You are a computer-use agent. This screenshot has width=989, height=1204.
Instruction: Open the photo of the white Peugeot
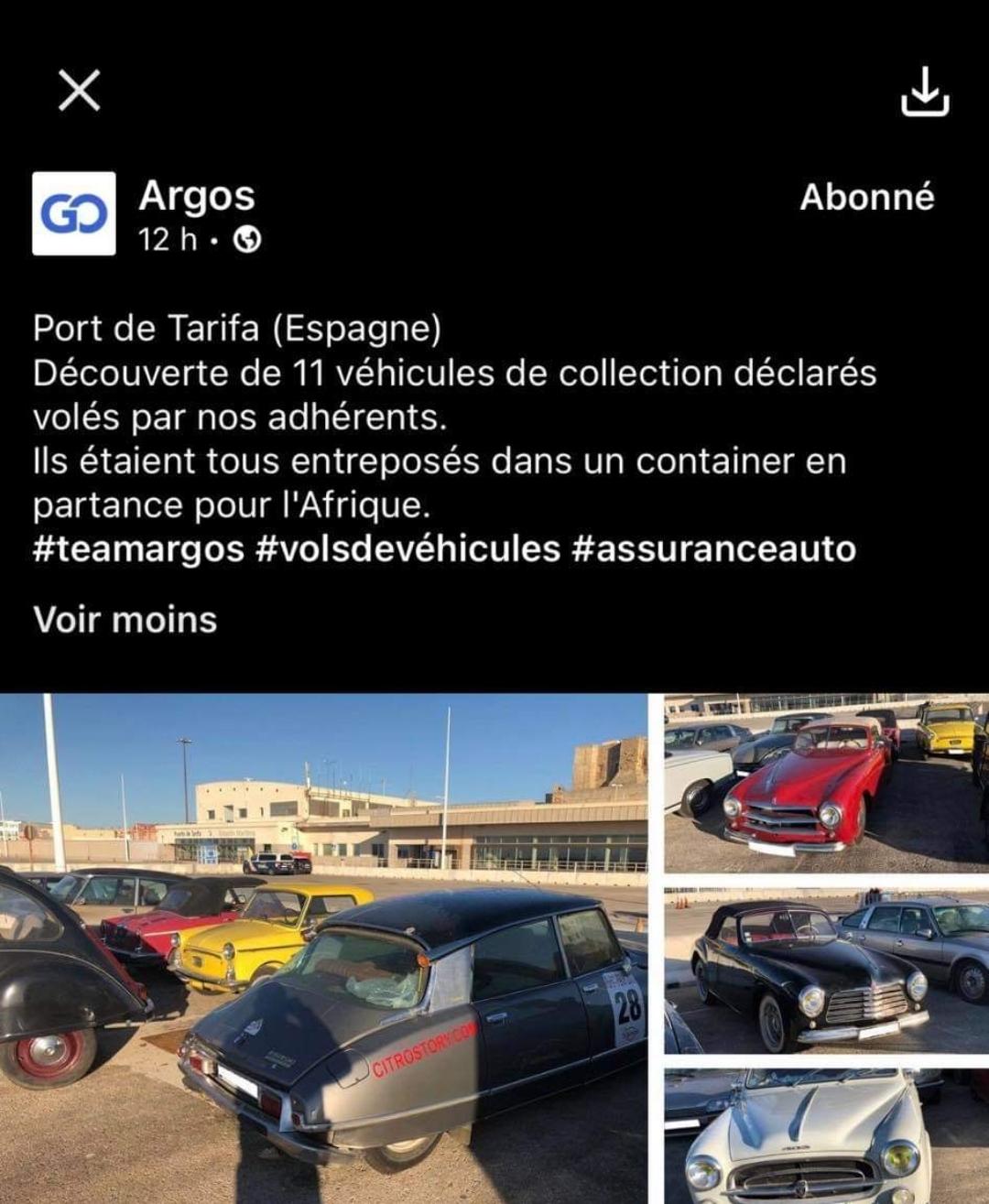click(x=826, y=1136)
